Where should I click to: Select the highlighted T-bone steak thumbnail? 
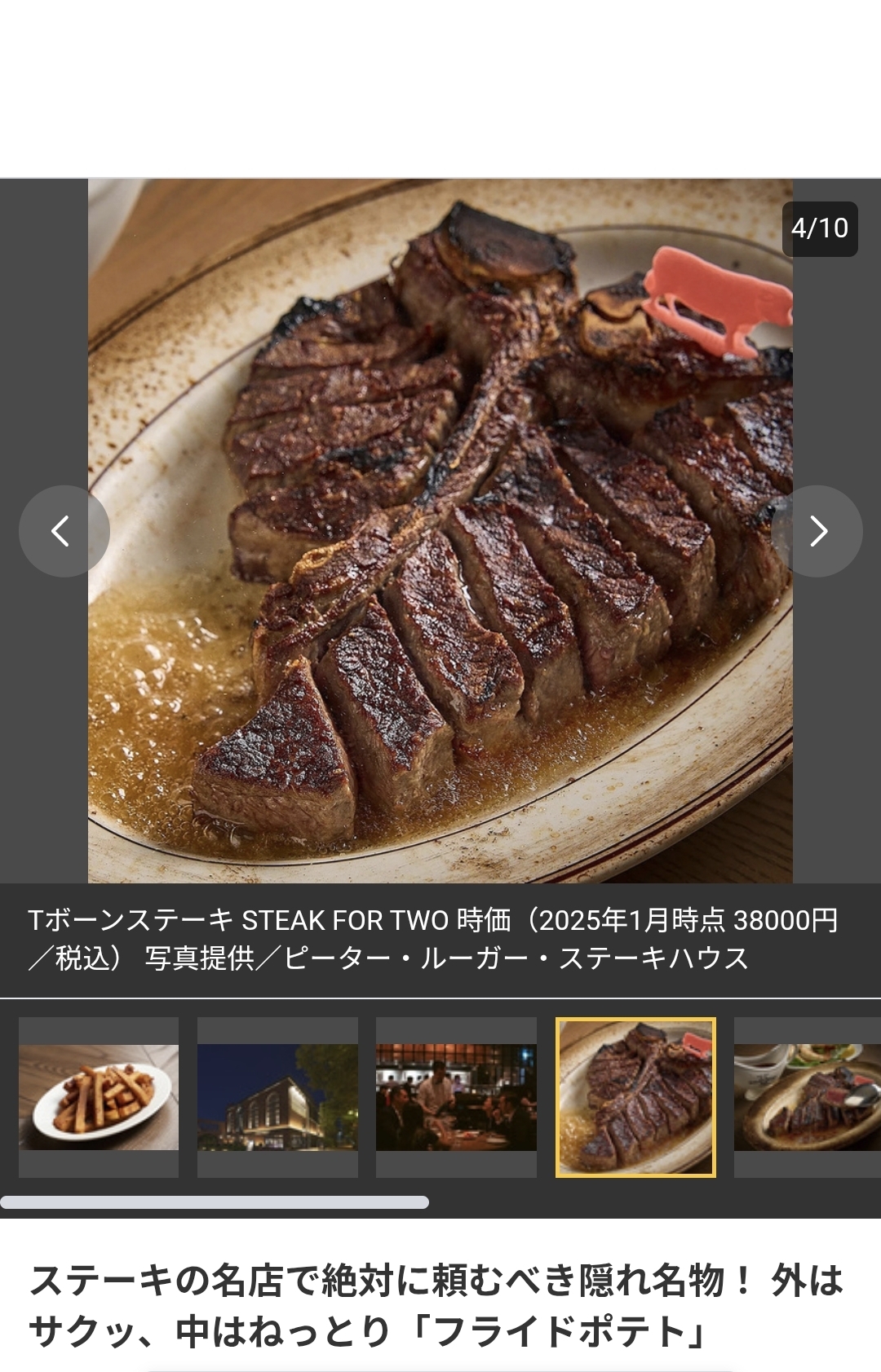point(635,1097)
